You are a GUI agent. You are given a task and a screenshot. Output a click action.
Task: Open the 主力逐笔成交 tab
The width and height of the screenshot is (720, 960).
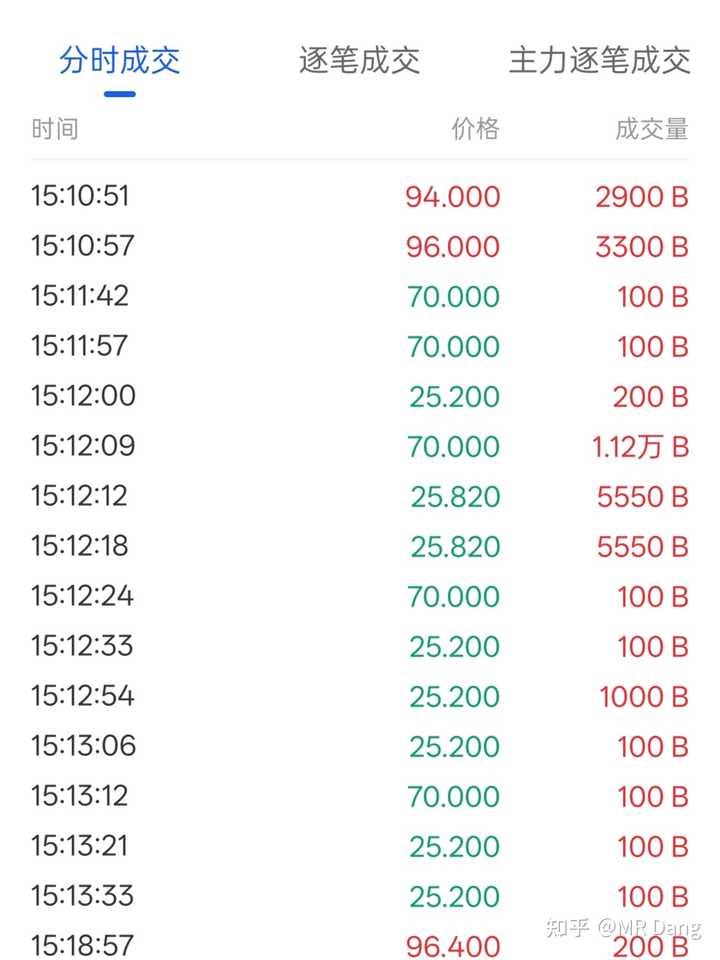coord(599,60)
